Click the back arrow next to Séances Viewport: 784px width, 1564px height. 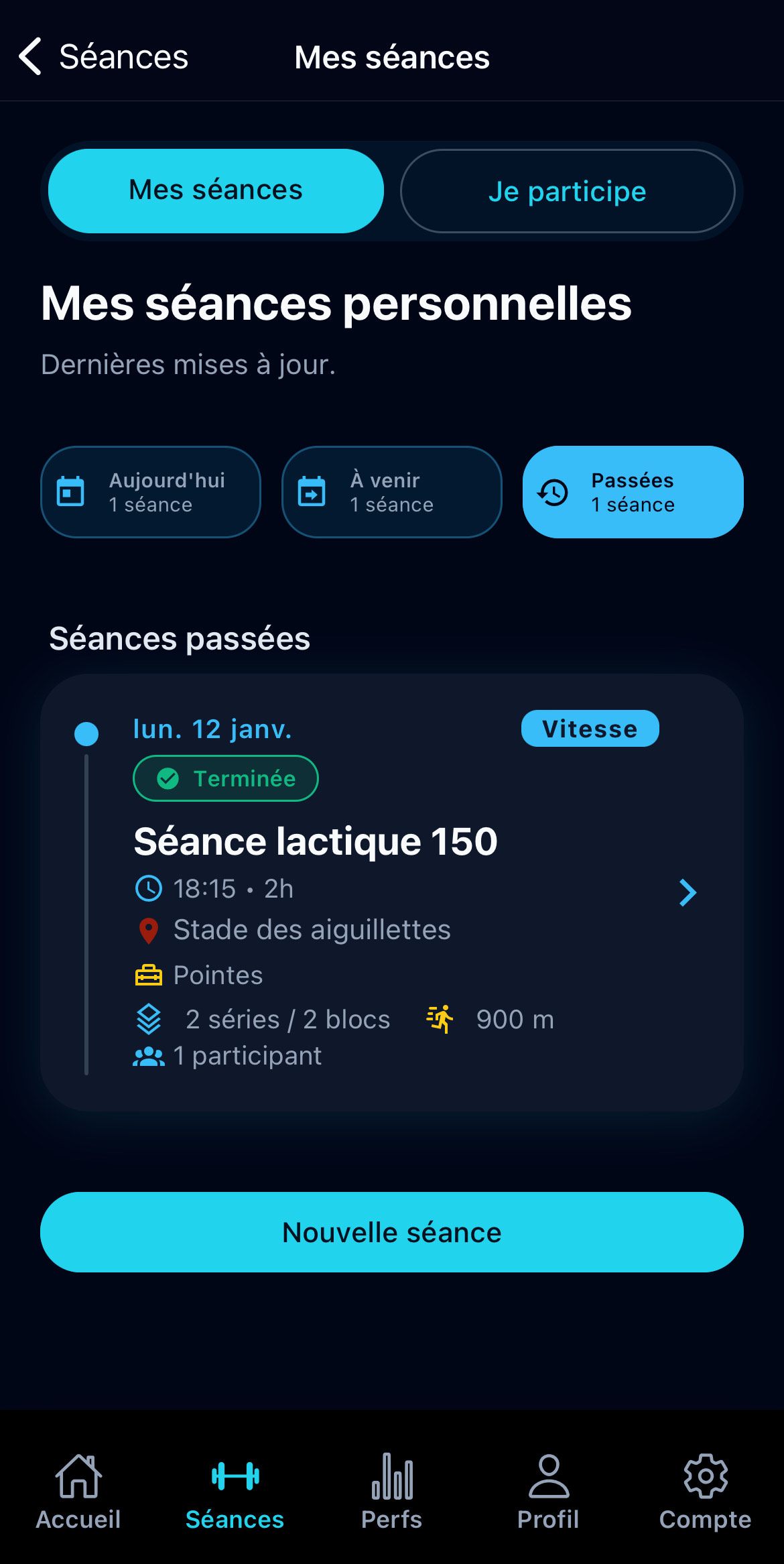[x=28, y=56]
